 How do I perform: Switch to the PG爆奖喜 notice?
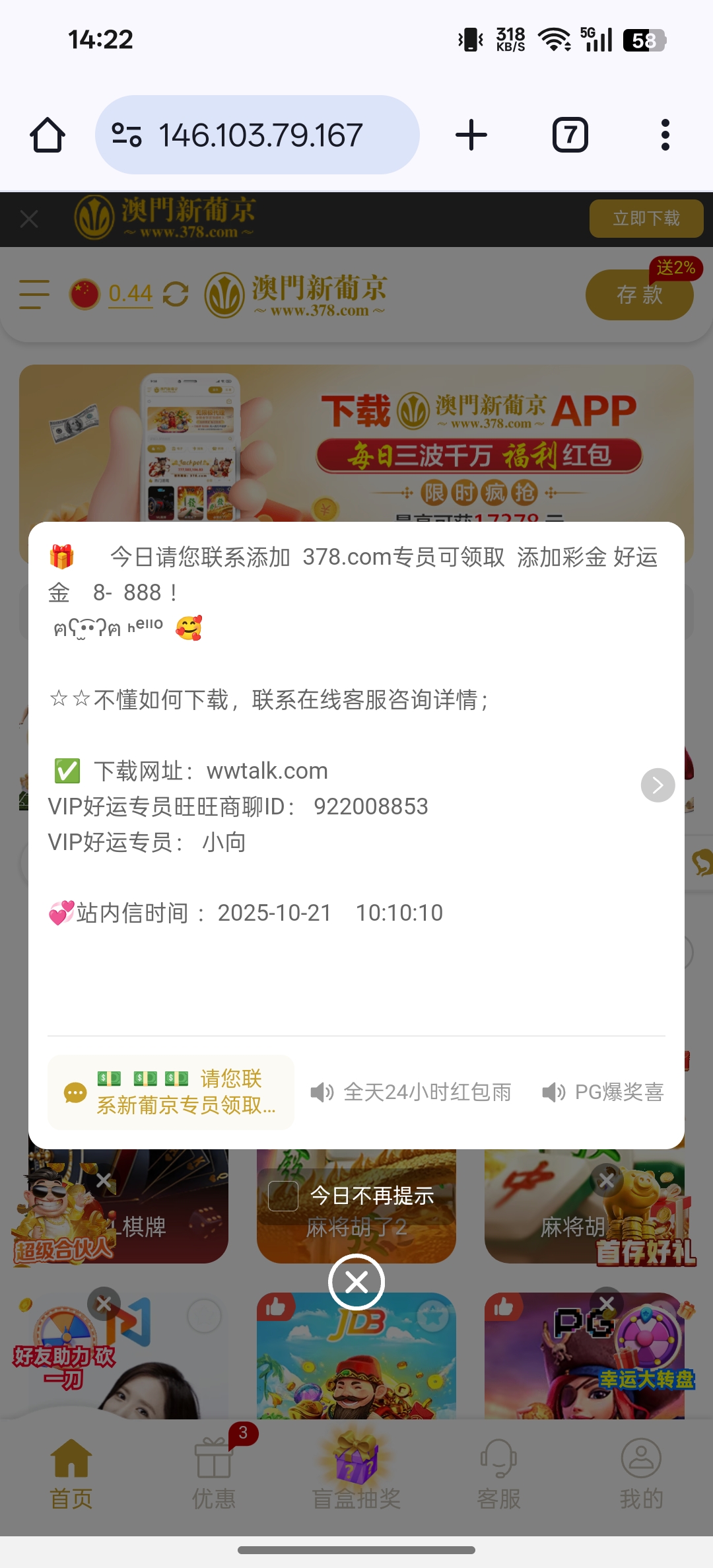pyautogui.click(x=603, y=1092)
